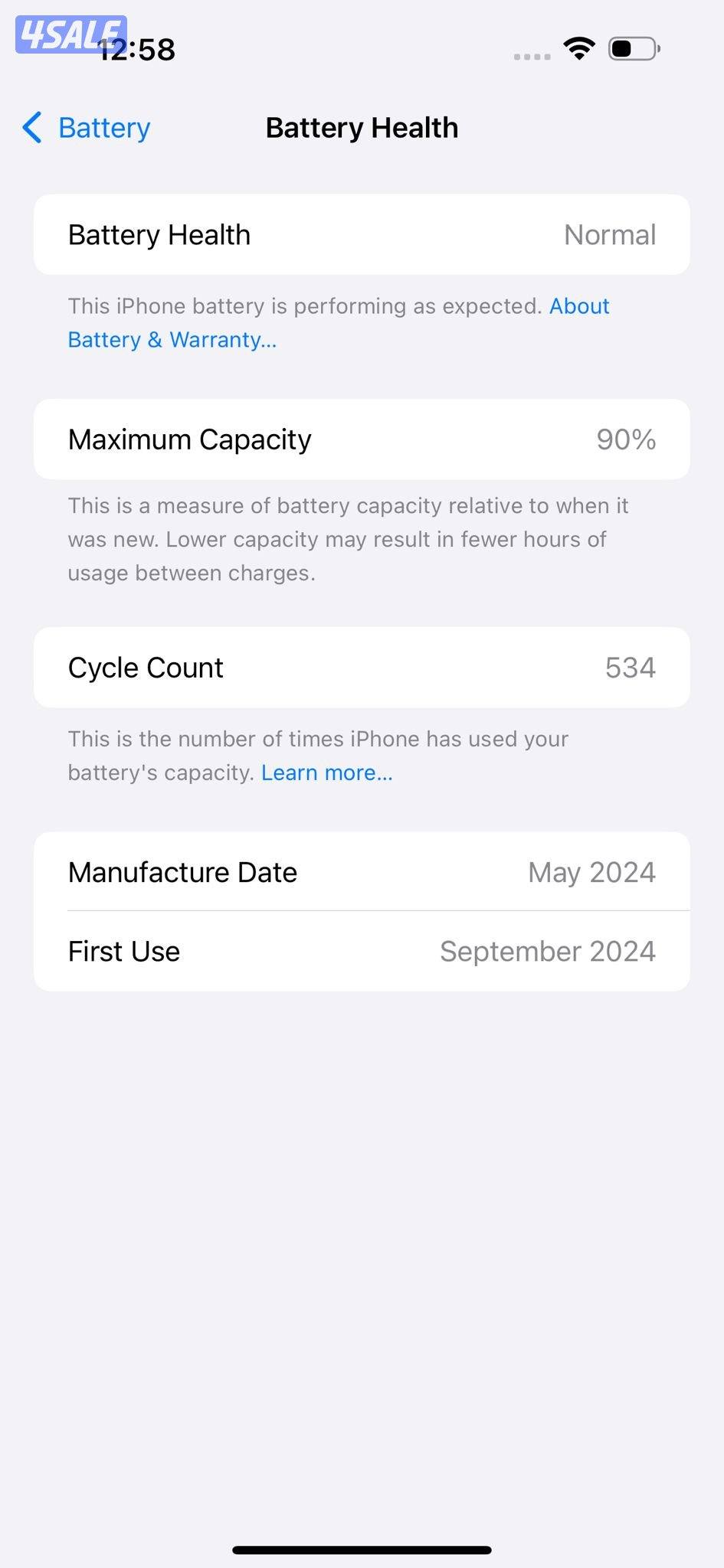This screenshot has width=724, height=1568.
Task: Select the Maximum Capacity row
Action: pos(362,439)
